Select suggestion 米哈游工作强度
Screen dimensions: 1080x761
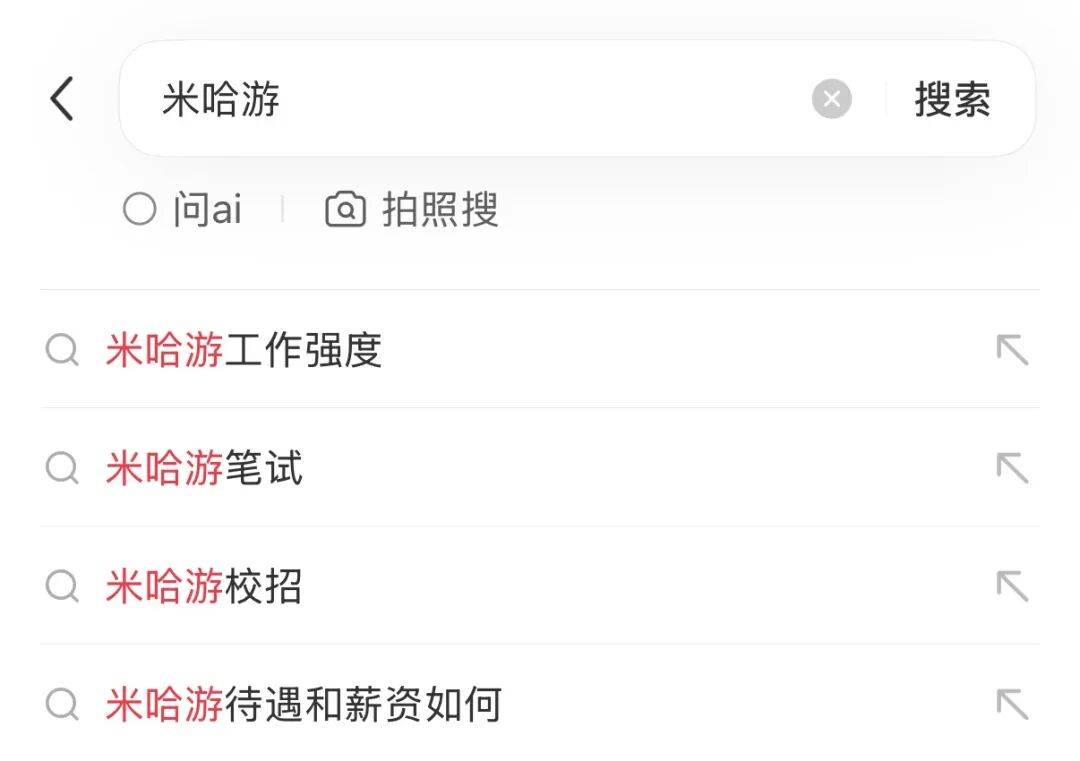(x=244, y=350)
